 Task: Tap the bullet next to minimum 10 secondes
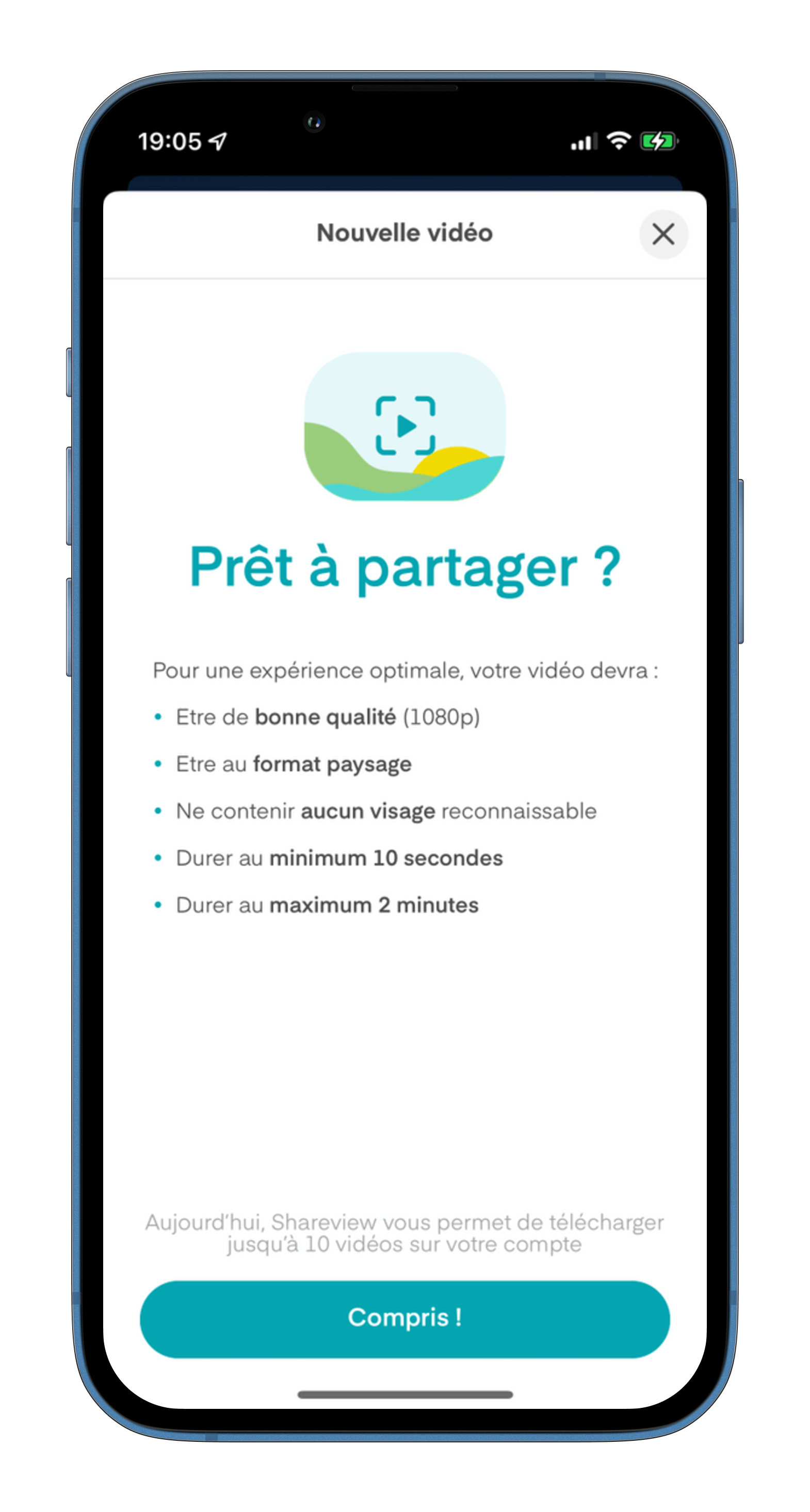(157, 858)
